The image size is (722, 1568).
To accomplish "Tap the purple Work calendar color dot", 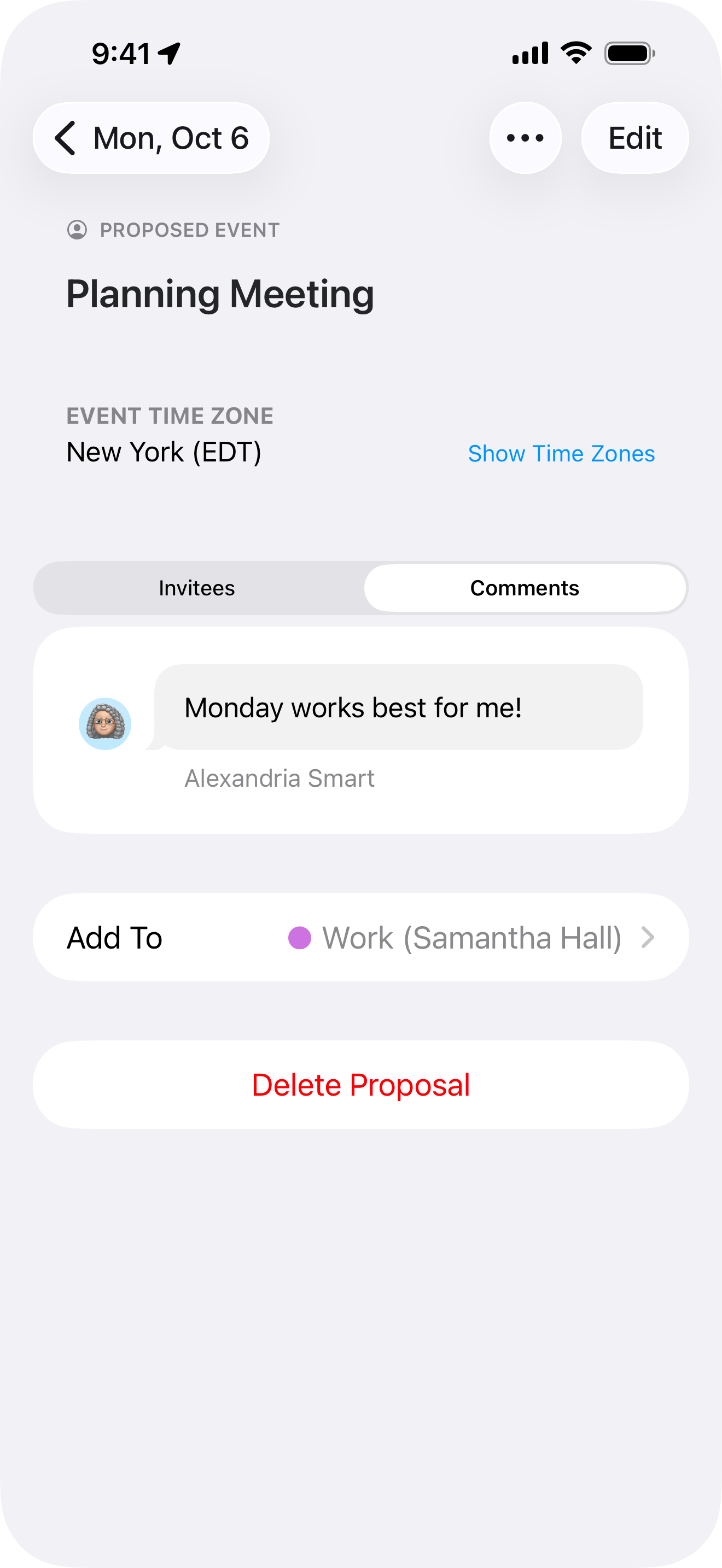I will 299,938.
